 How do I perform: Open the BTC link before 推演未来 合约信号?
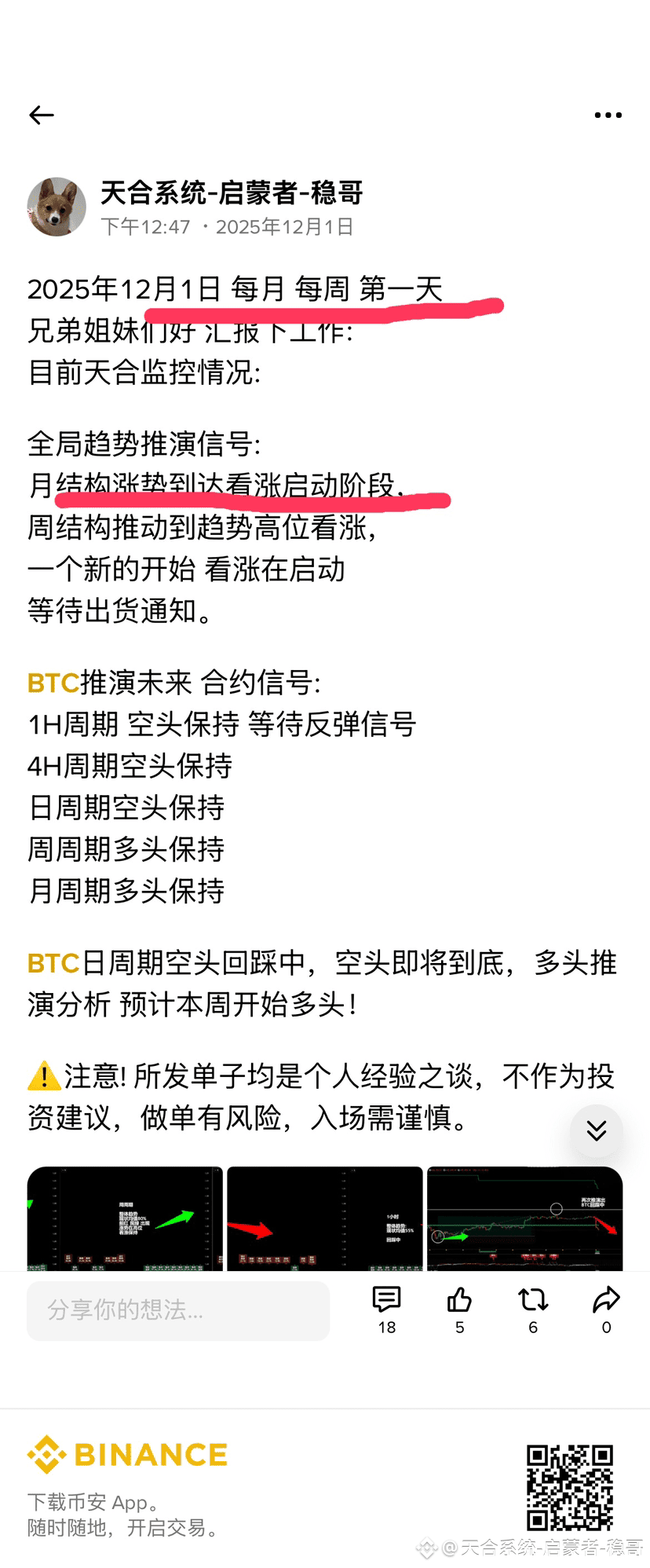[x=53, y=683]
